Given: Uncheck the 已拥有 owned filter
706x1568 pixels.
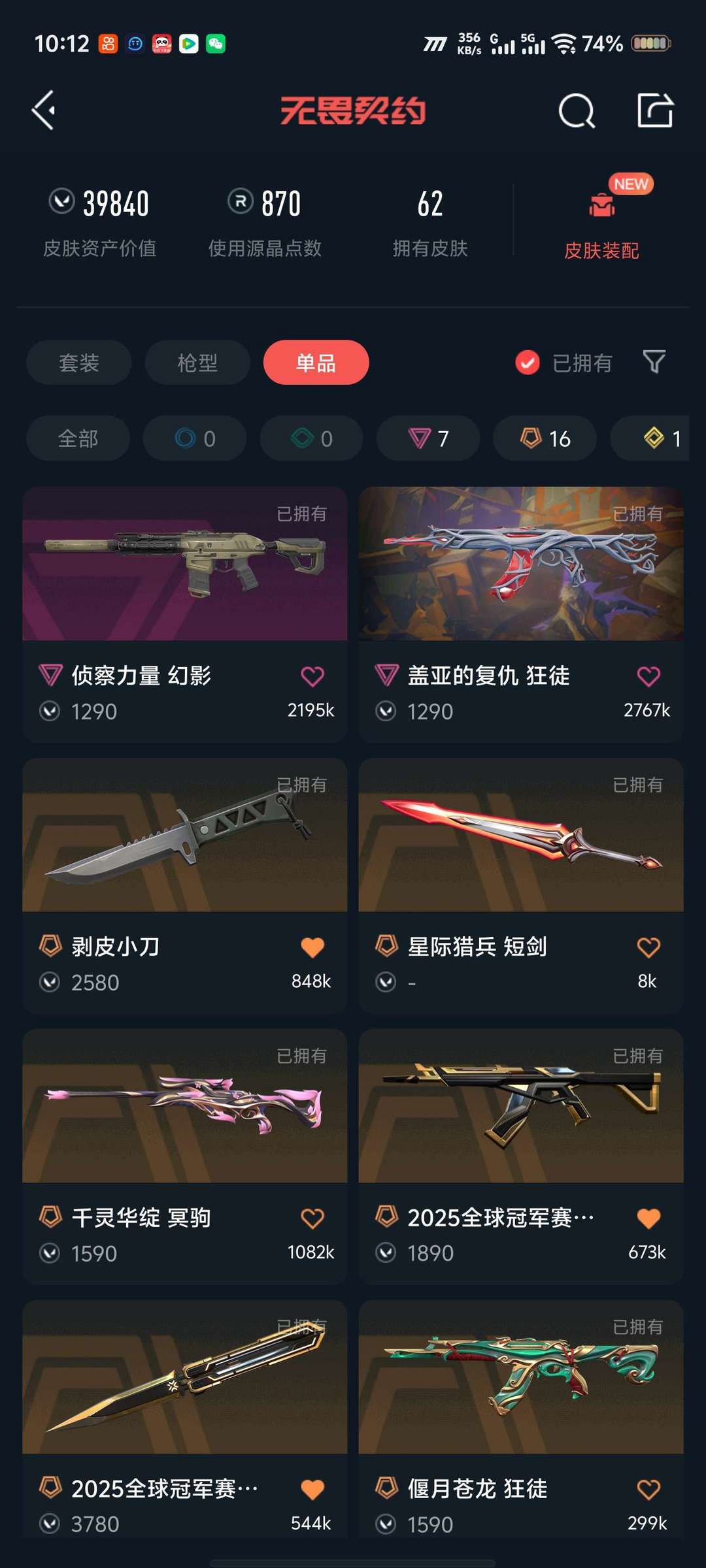Looking at the screenshot, I should coord(528,363).
